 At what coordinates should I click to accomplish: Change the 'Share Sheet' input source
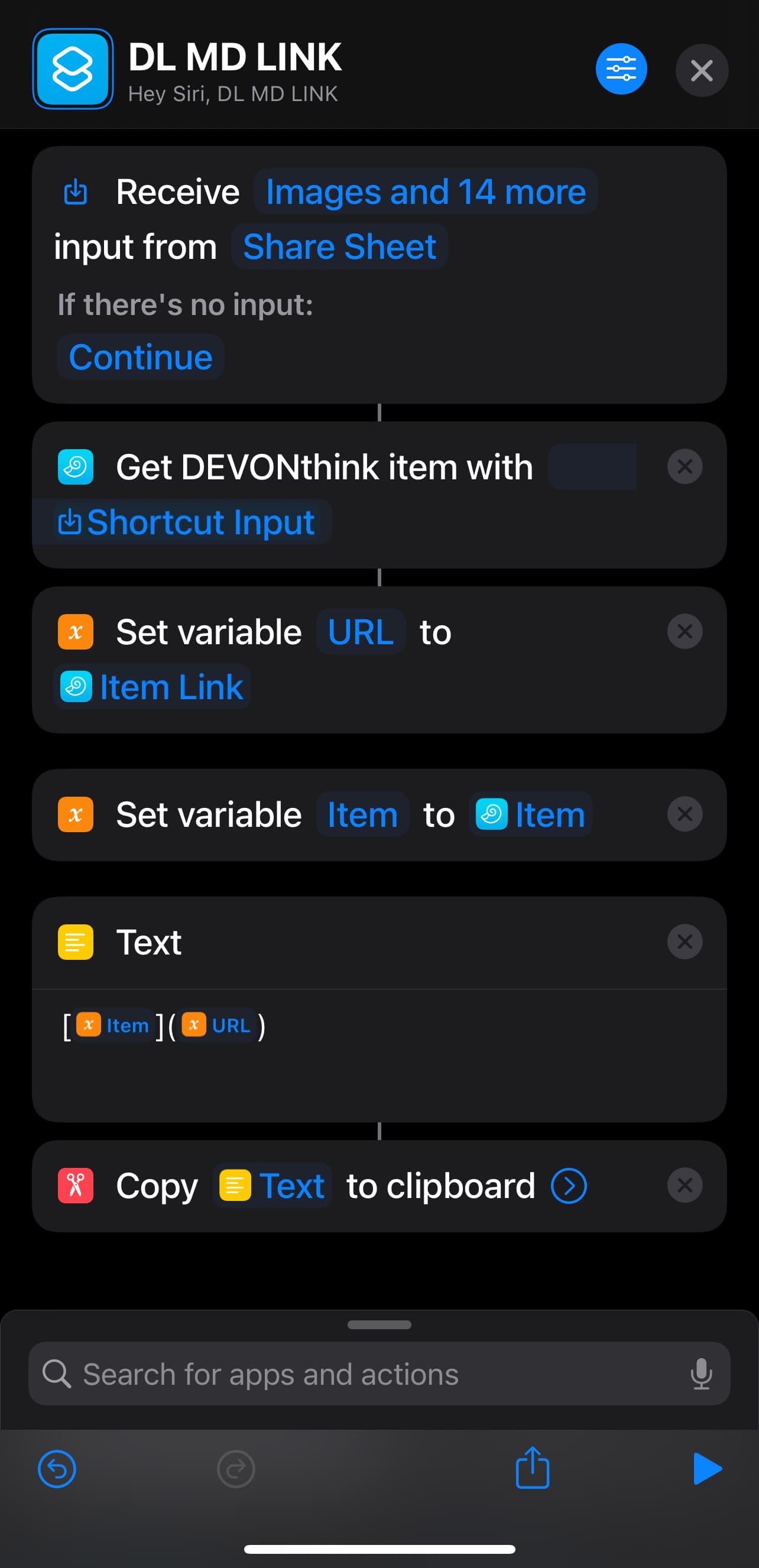pyautogui.click(x=339, y=247)
